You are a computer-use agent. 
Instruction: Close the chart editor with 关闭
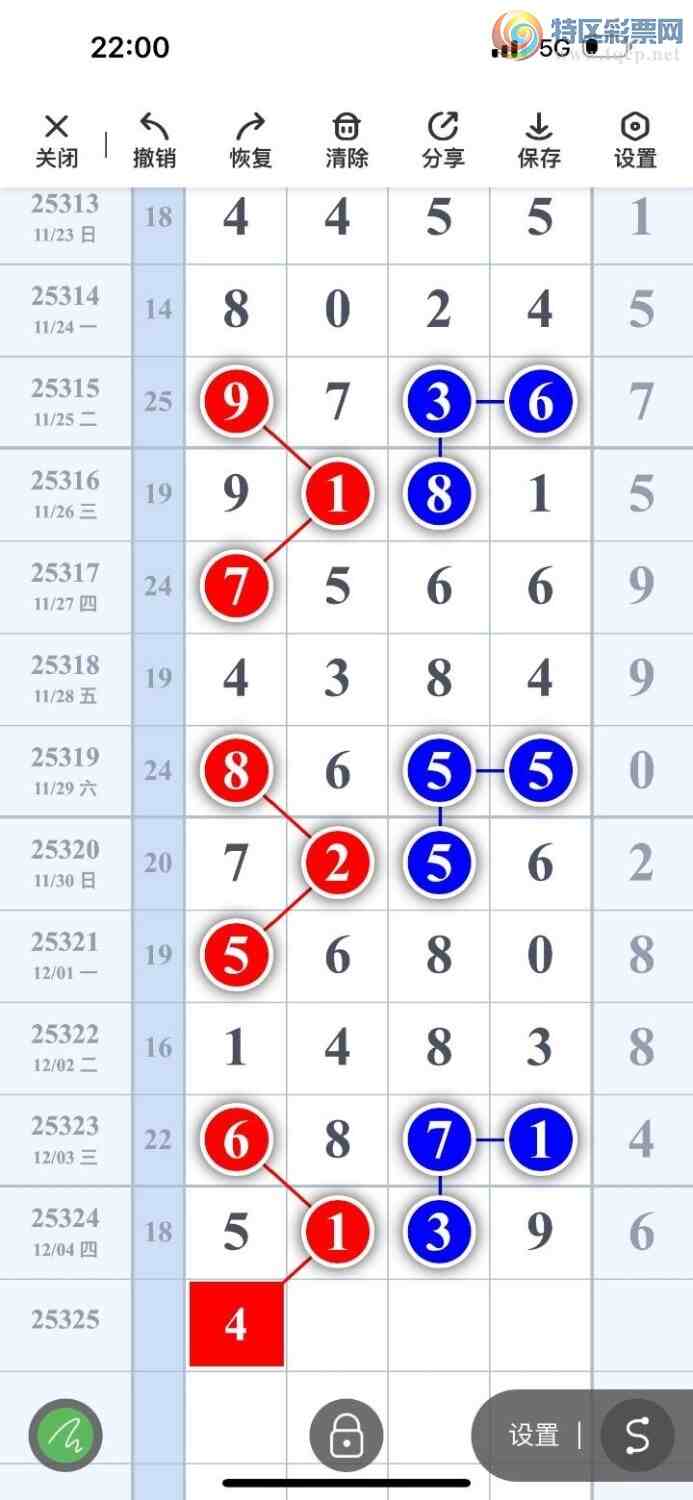(57, 140)
